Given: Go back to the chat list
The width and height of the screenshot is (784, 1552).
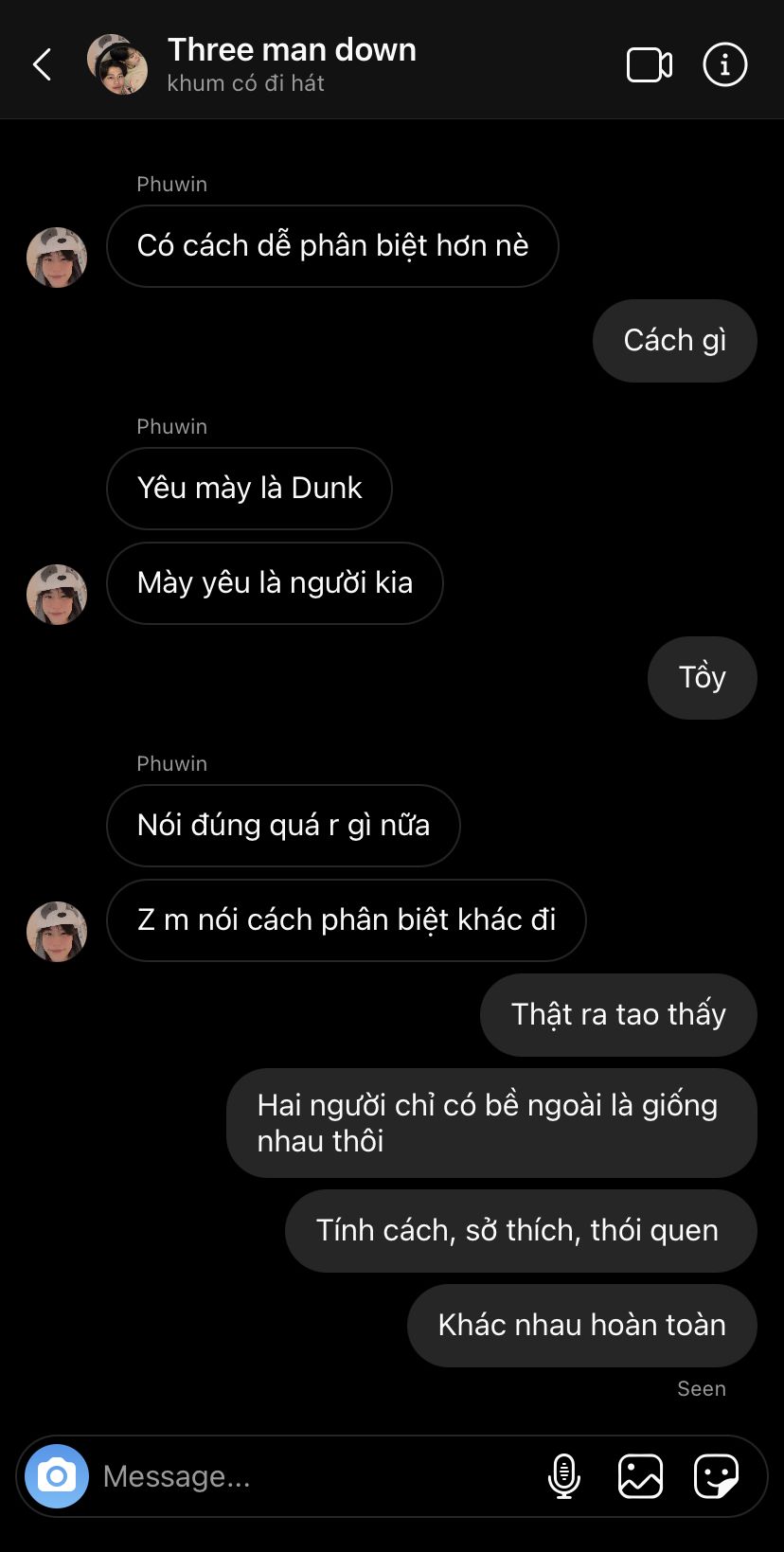Looking at the screenshot, I should [x=43, y=65].
